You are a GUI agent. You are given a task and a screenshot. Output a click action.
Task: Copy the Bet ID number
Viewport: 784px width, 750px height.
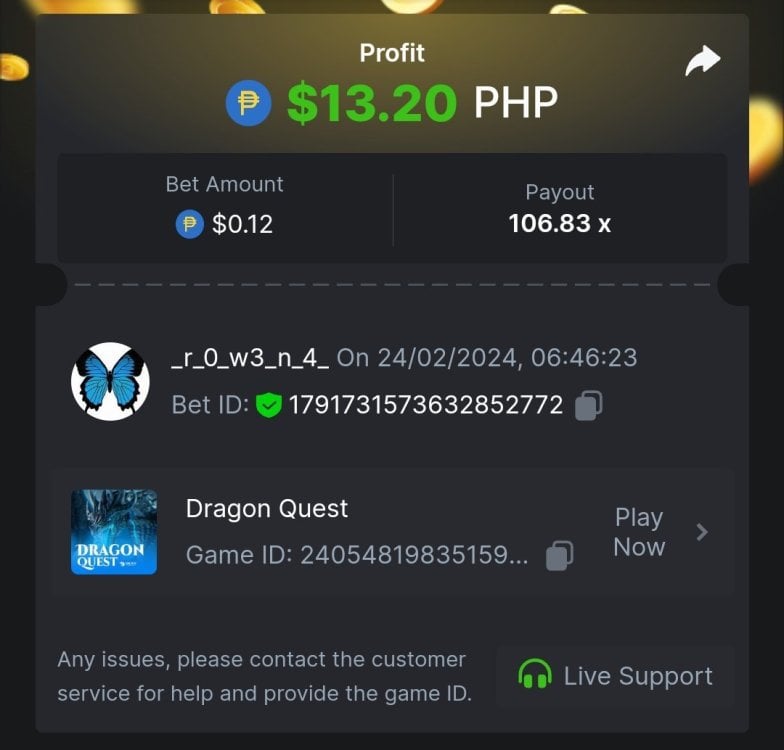(x=589, y=405)
